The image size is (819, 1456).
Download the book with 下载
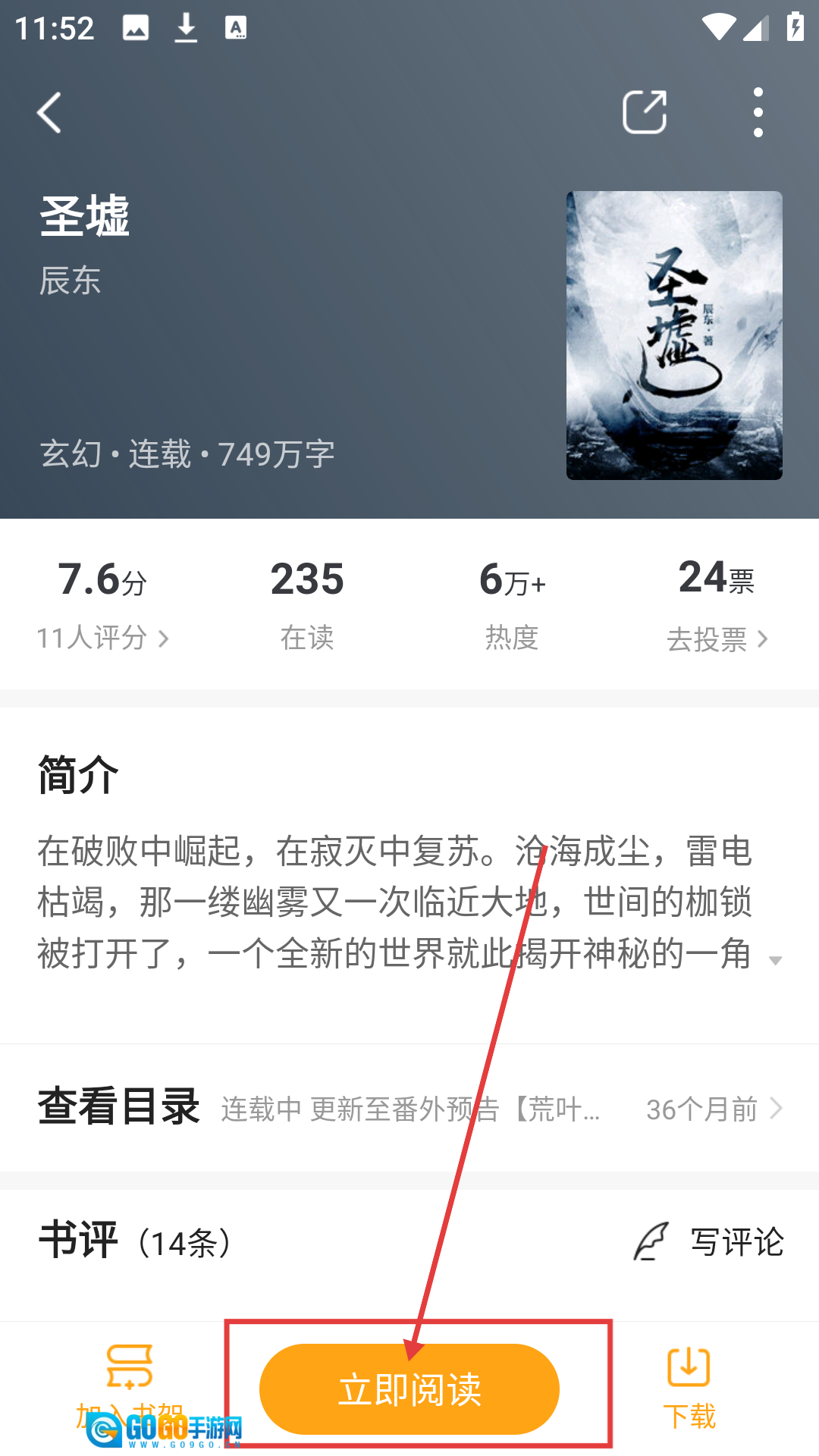(x=689, y=1388)
